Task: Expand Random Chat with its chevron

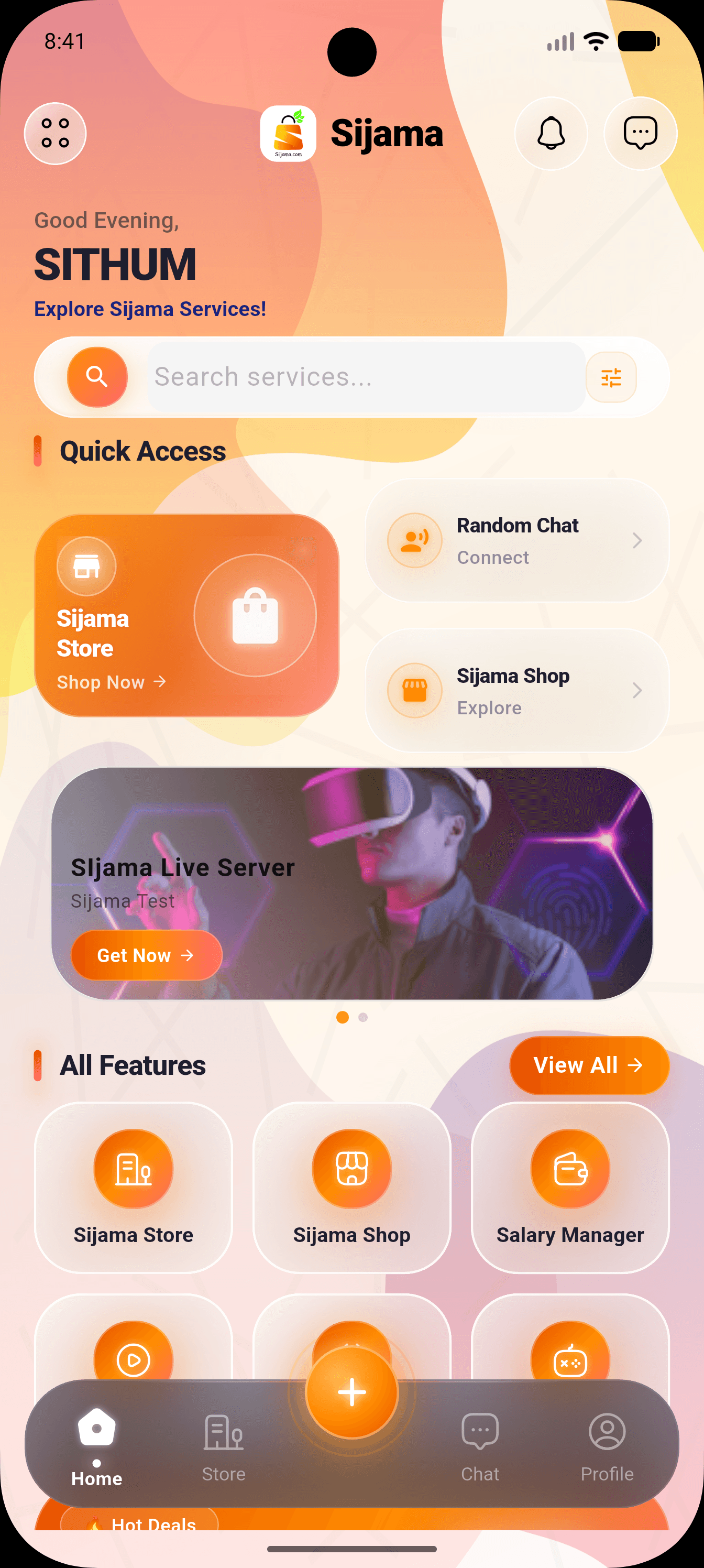Action: [636, 540]
